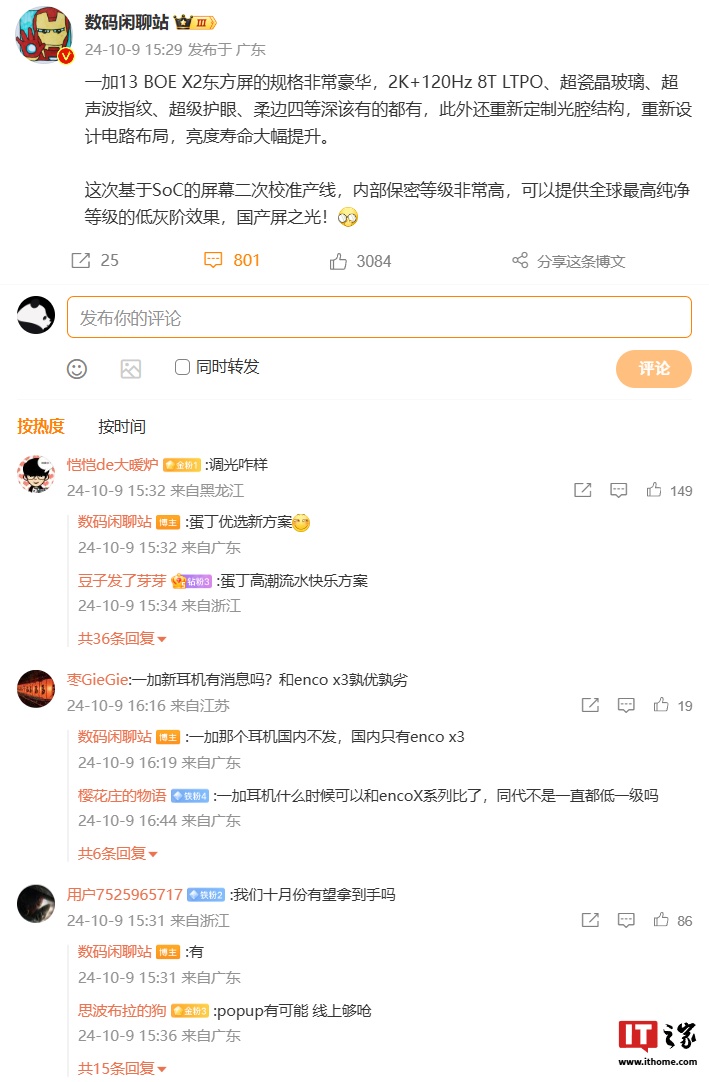Attach an image to the comment

(x=131, y=368)
